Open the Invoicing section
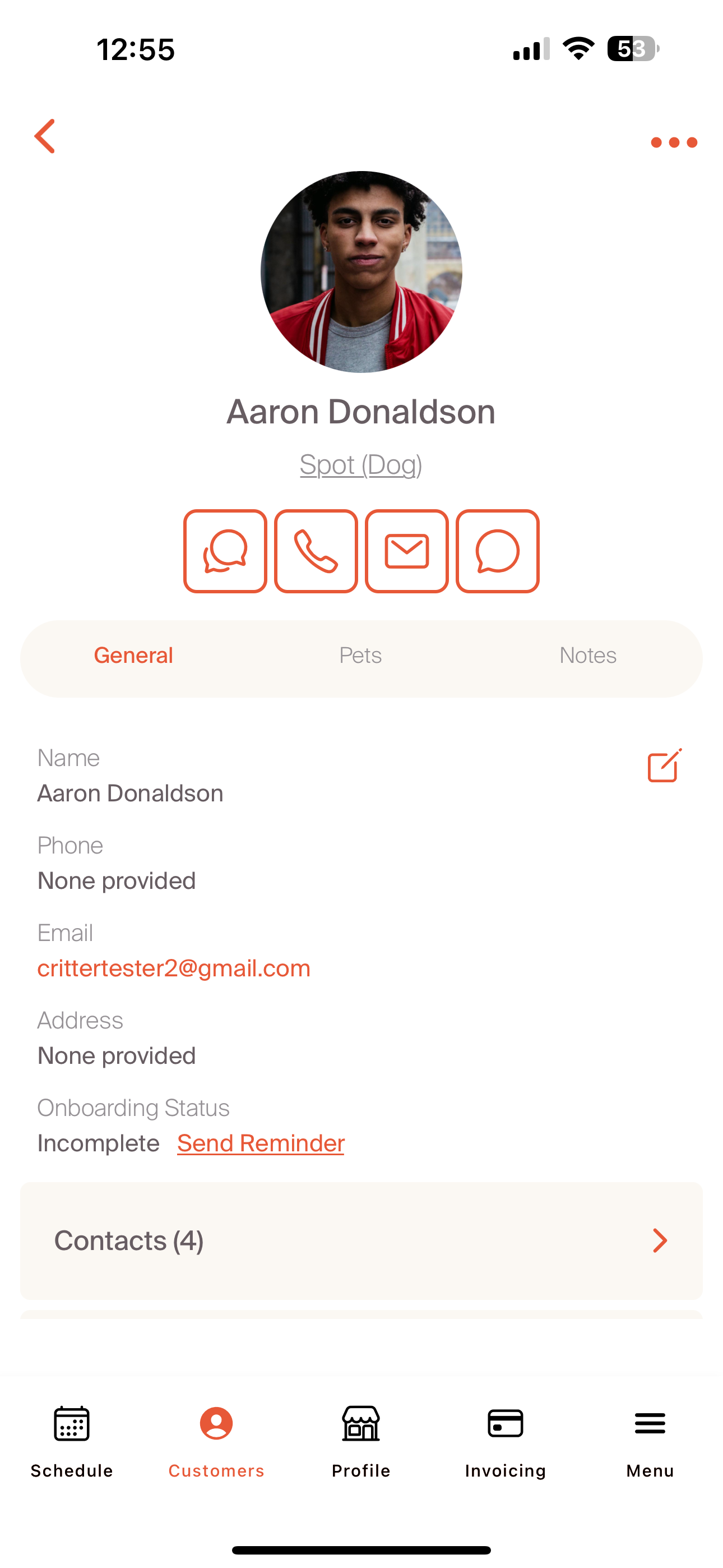Viewport: 723px width, 1568px height. [505, 1440]
